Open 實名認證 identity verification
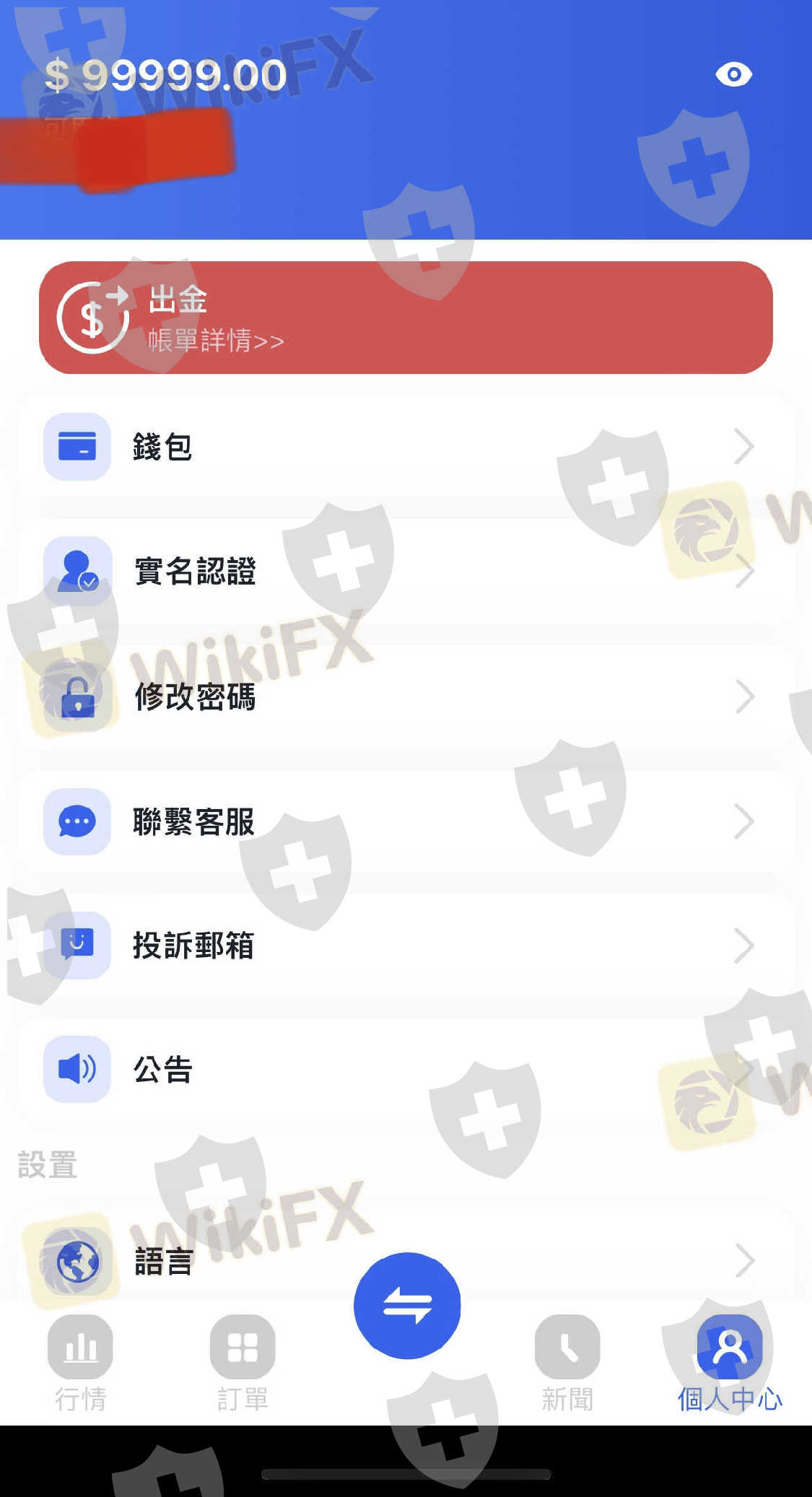 click(406, 571)
